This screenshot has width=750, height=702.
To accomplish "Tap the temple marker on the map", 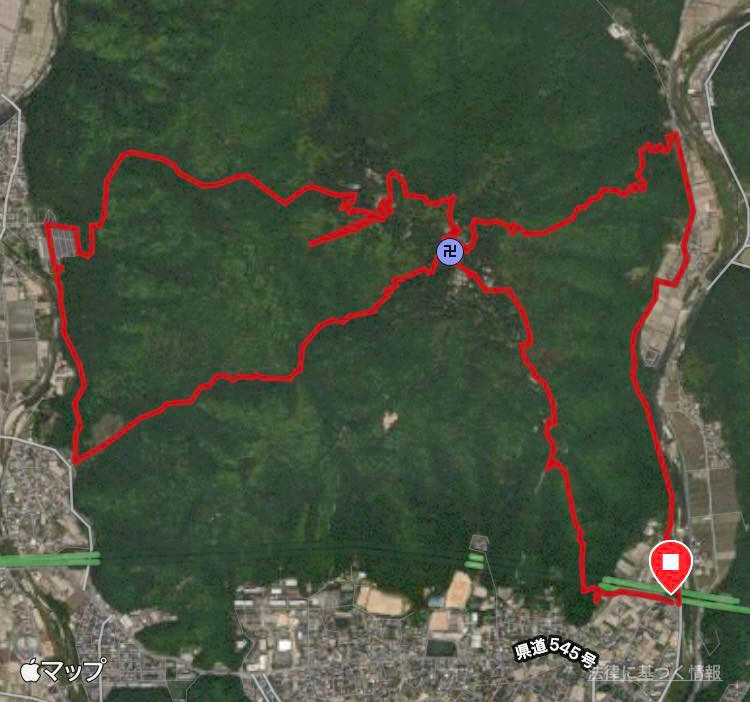I will [x=451, y=250].
